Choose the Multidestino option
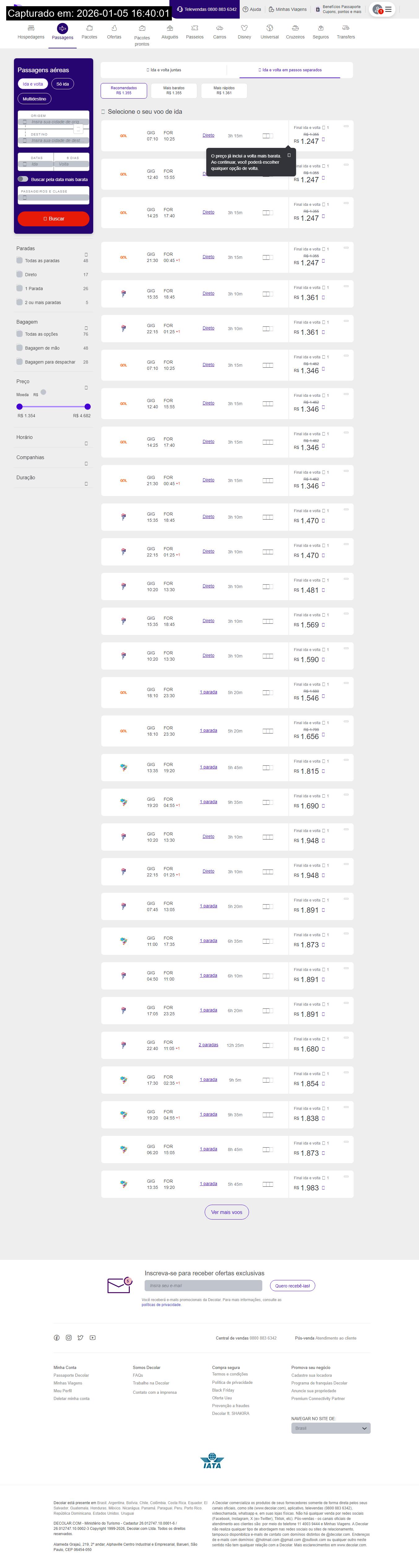This screenshot has width=419, height=1568. click(35, 99)
